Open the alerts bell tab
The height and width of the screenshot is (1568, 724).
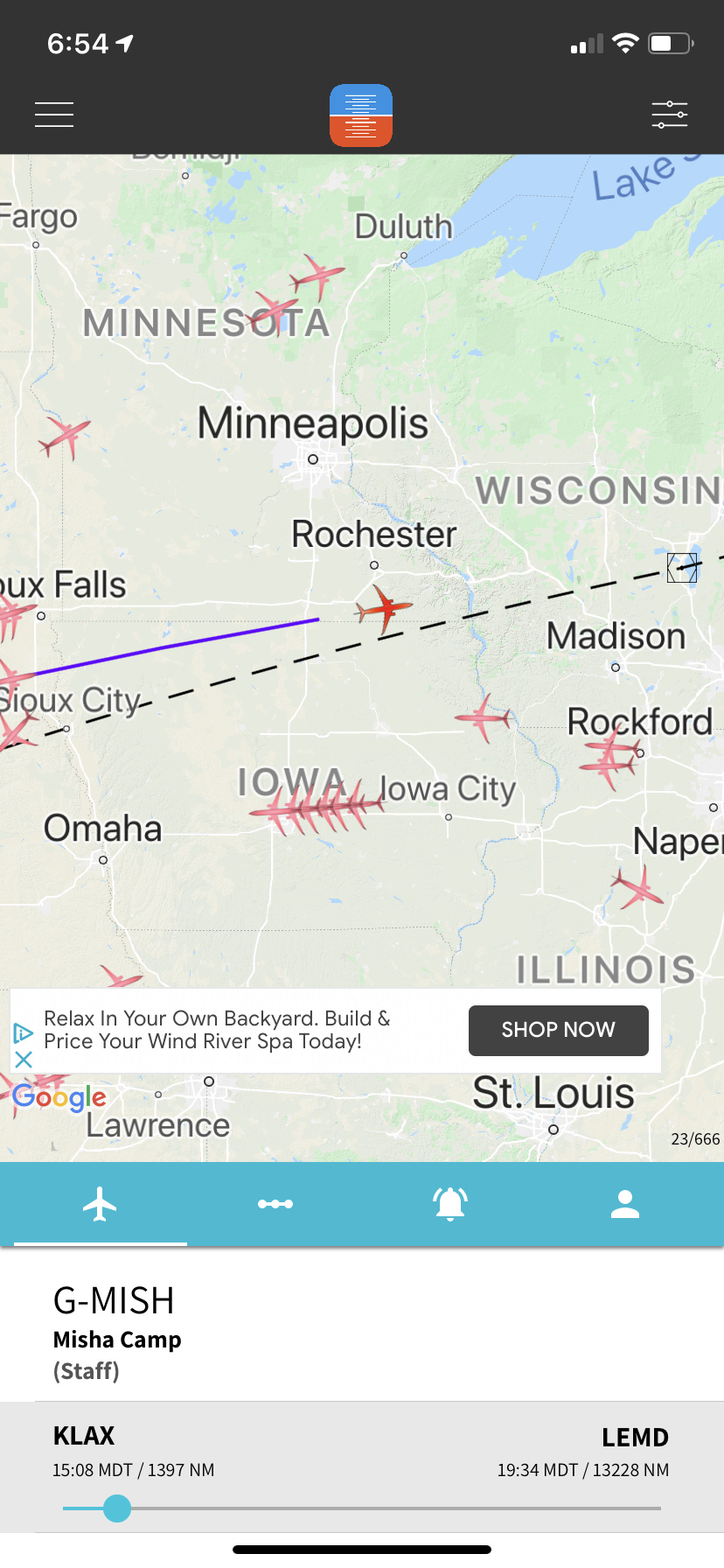coord(450,1204)
